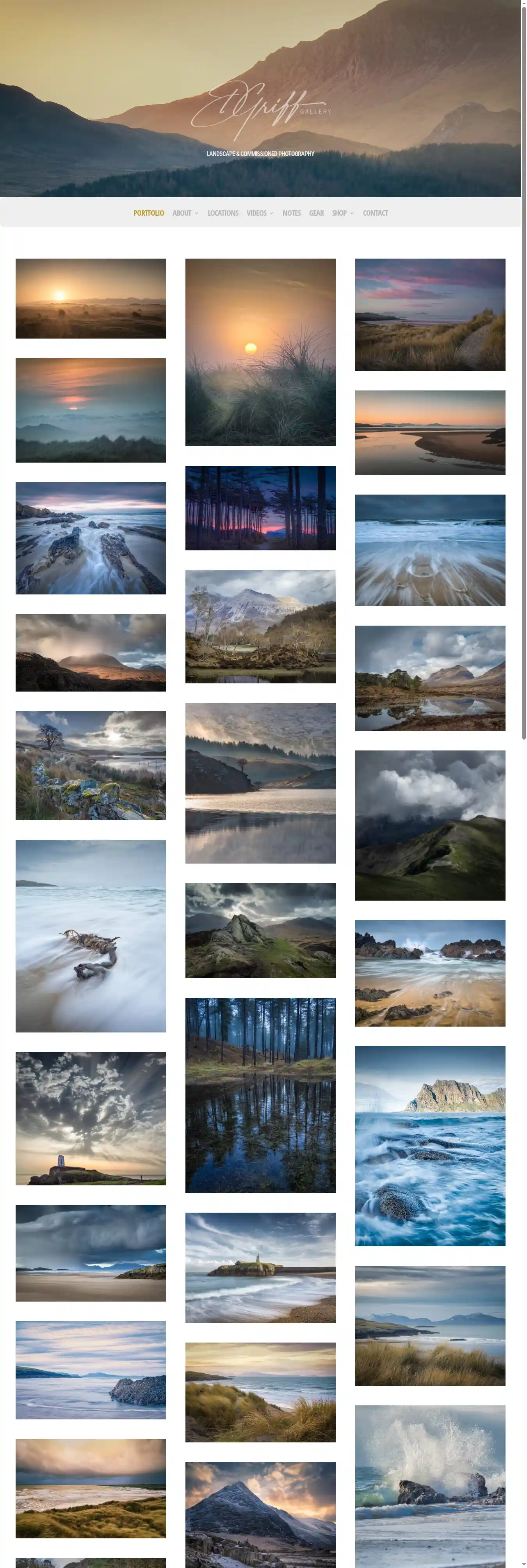The height and width of the screenshot is (1568, 527).
Task: View the cliff above blue surf photo
Action: [429, 1146]
